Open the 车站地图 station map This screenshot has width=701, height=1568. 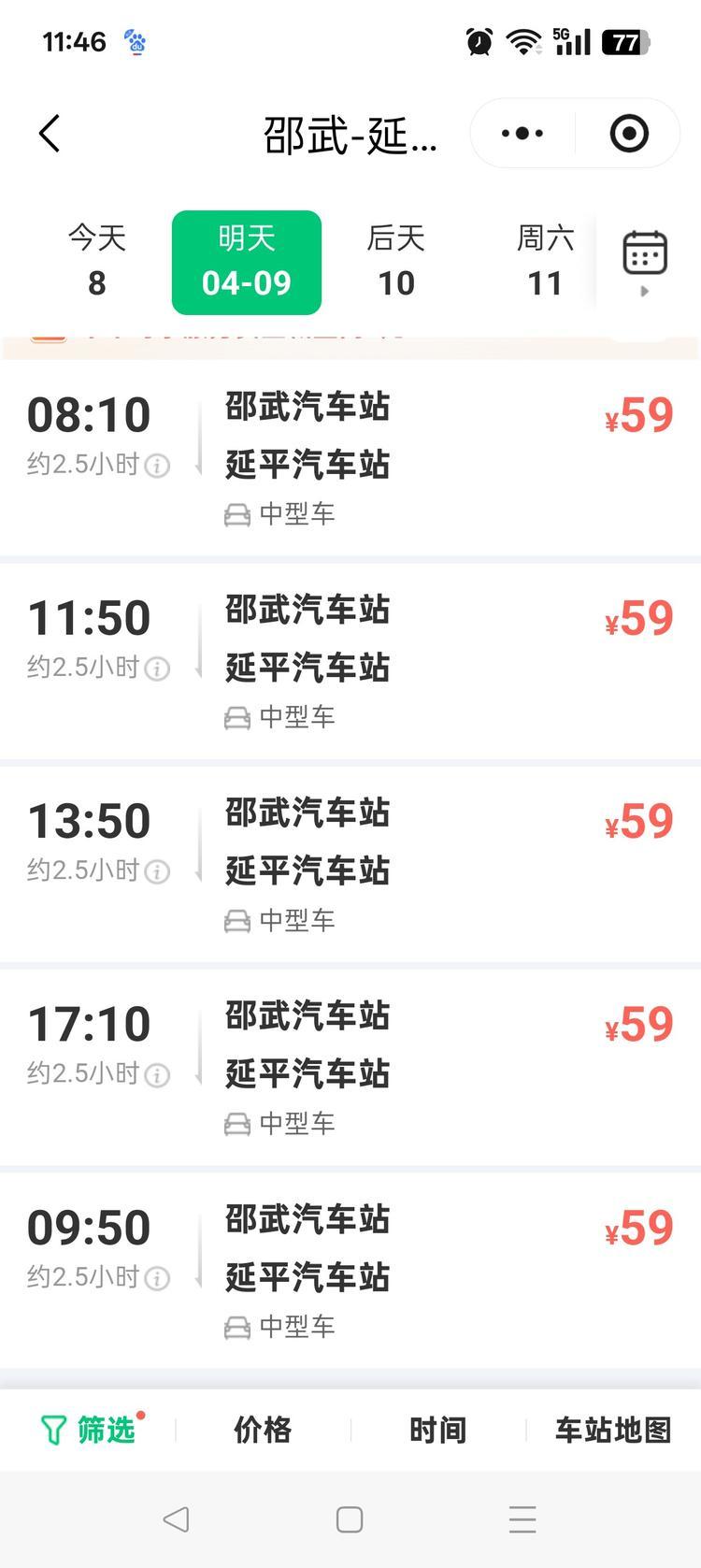(613, 1430)
